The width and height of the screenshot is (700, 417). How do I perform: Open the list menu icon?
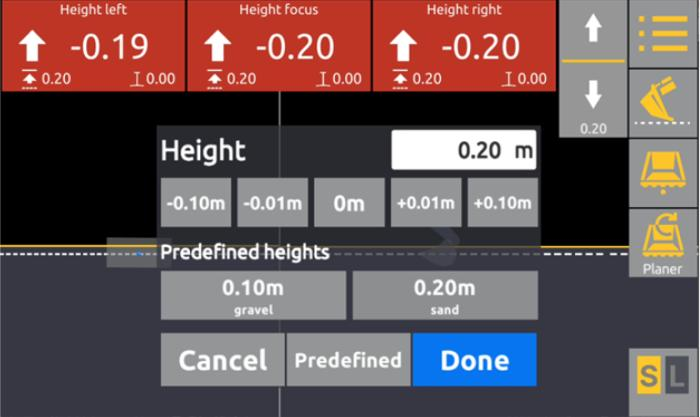tap(663, 31)
